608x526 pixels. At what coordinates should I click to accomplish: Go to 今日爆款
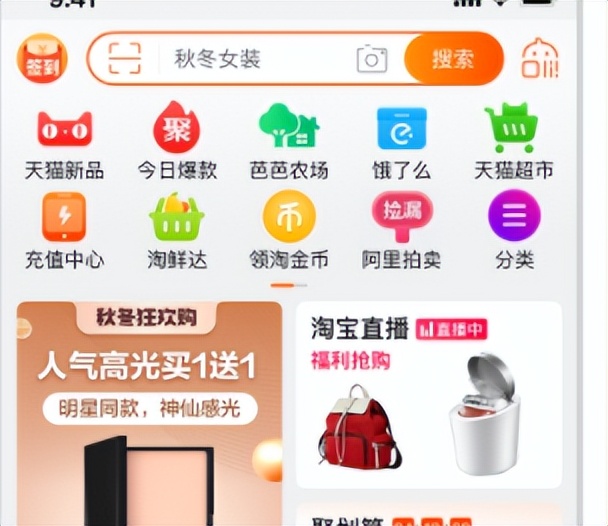coord(177,143)
